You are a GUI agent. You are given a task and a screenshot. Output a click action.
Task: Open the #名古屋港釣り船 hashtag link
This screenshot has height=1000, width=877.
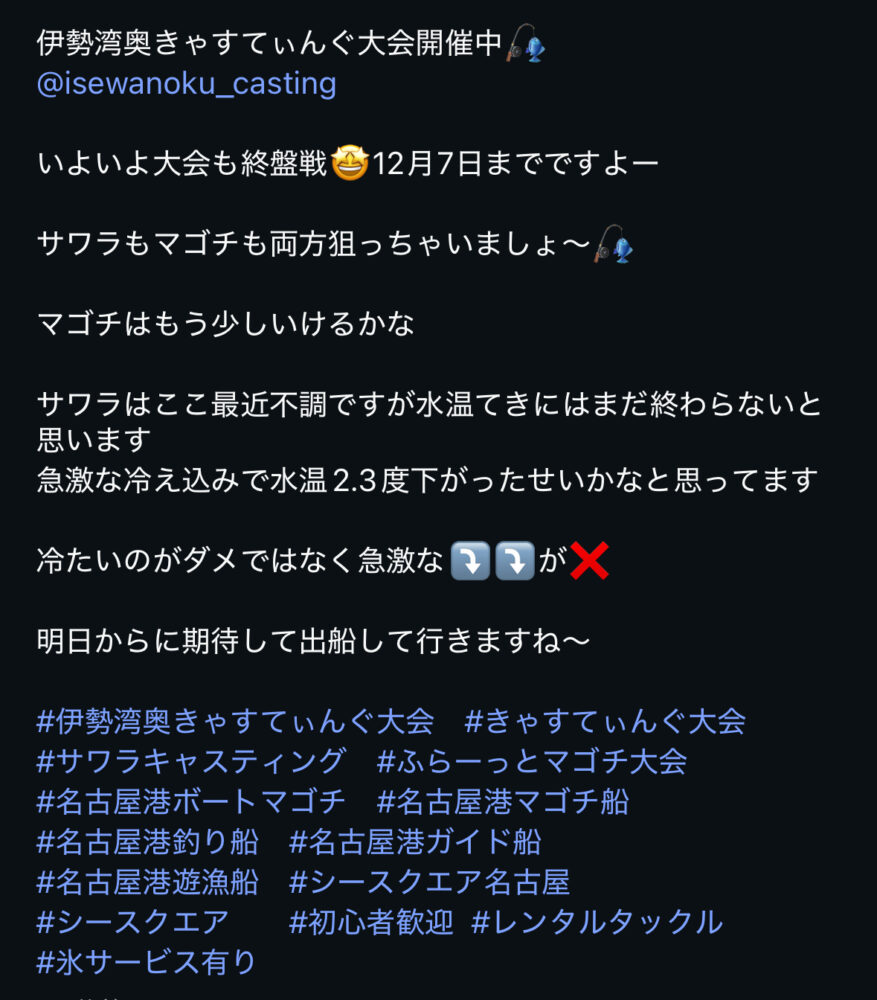coord(147,842)
